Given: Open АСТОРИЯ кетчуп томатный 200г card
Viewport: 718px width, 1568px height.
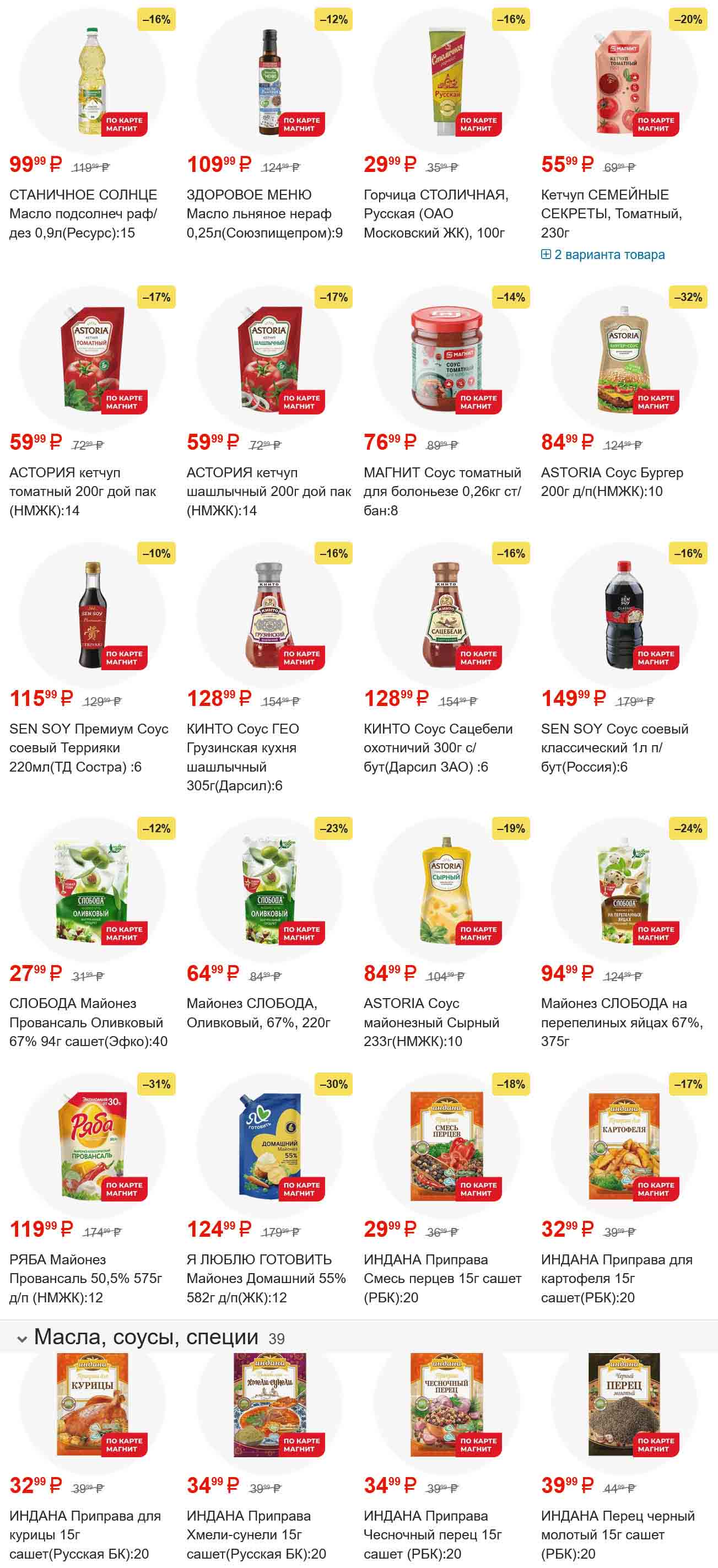Looking at the screenshot, I should click(82, 491).
